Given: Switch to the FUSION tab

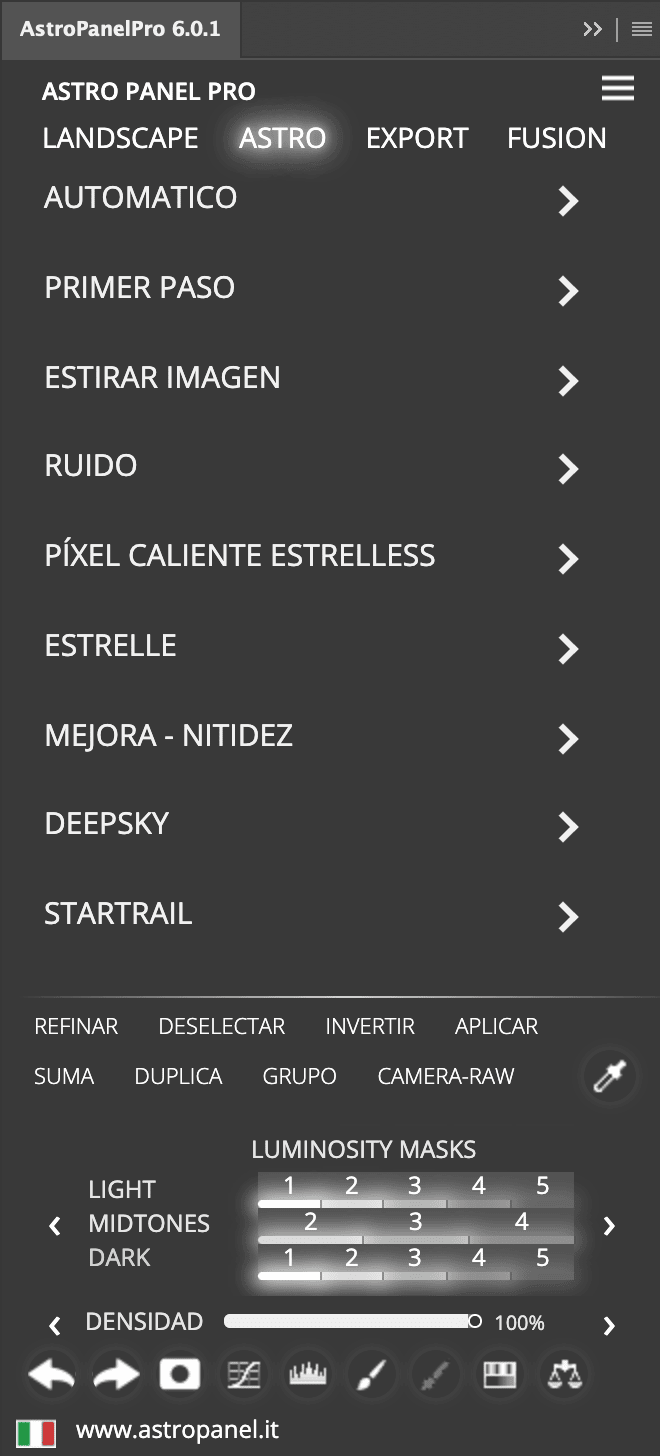Looking at the screenshot, I should (x=557, y=138).
